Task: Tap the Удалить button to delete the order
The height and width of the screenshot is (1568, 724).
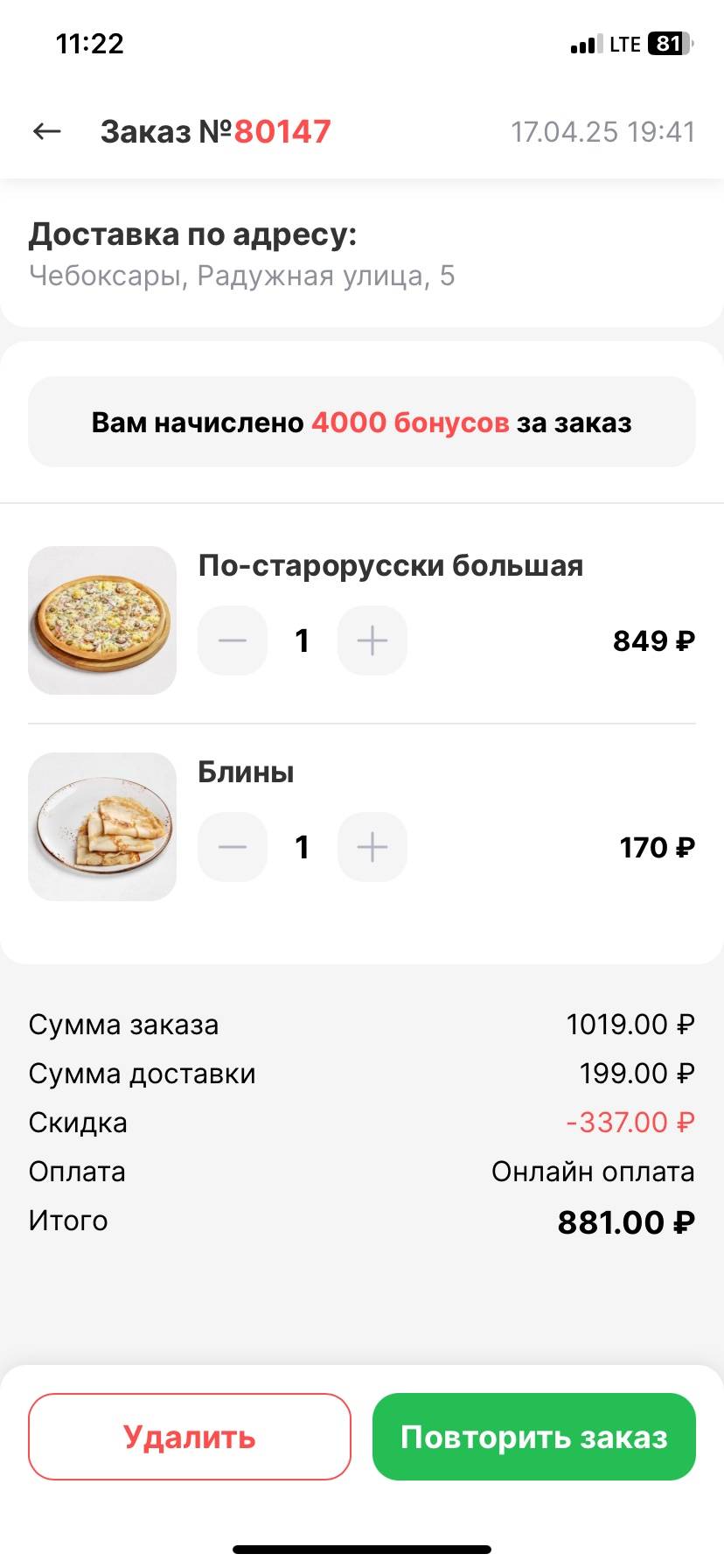Action: (x=189, y=1436)
